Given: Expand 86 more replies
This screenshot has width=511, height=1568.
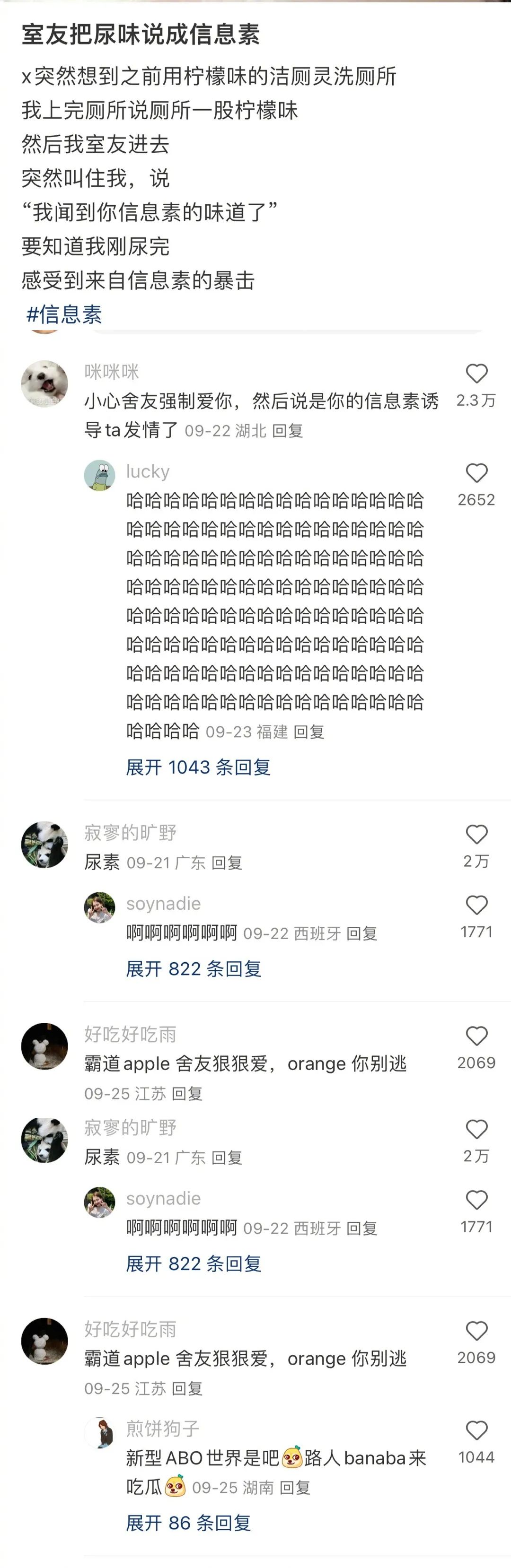Looking at the screenshot, I should tap(188, 1523).
